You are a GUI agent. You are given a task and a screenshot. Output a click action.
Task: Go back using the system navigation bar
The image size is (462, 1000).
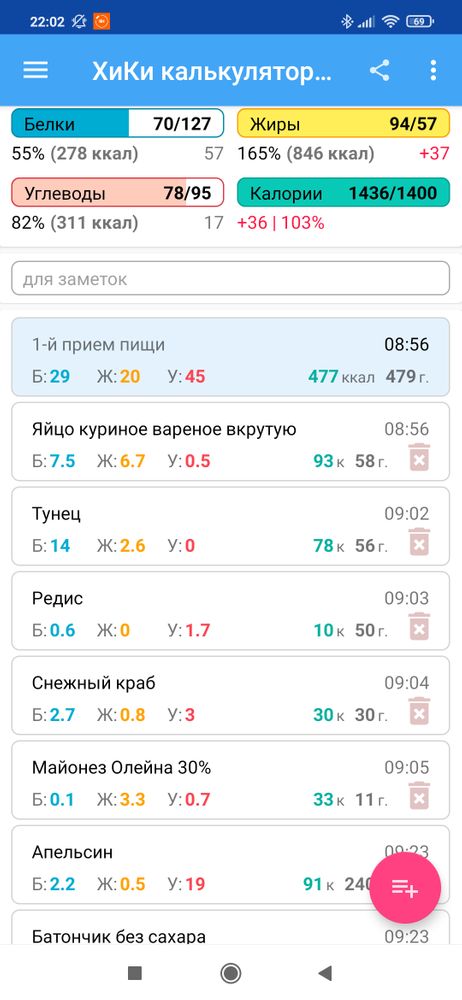(x=325, y=973)
